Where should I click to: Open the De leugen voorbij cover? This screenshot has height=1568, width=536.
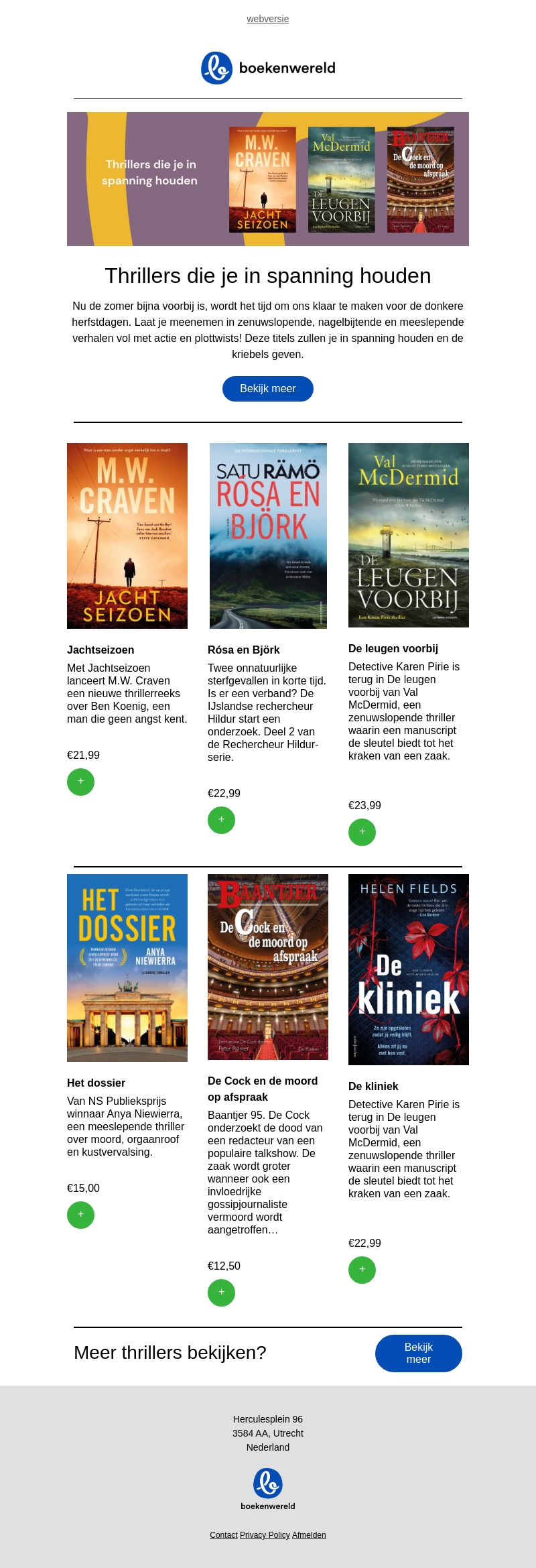(408, 535)
